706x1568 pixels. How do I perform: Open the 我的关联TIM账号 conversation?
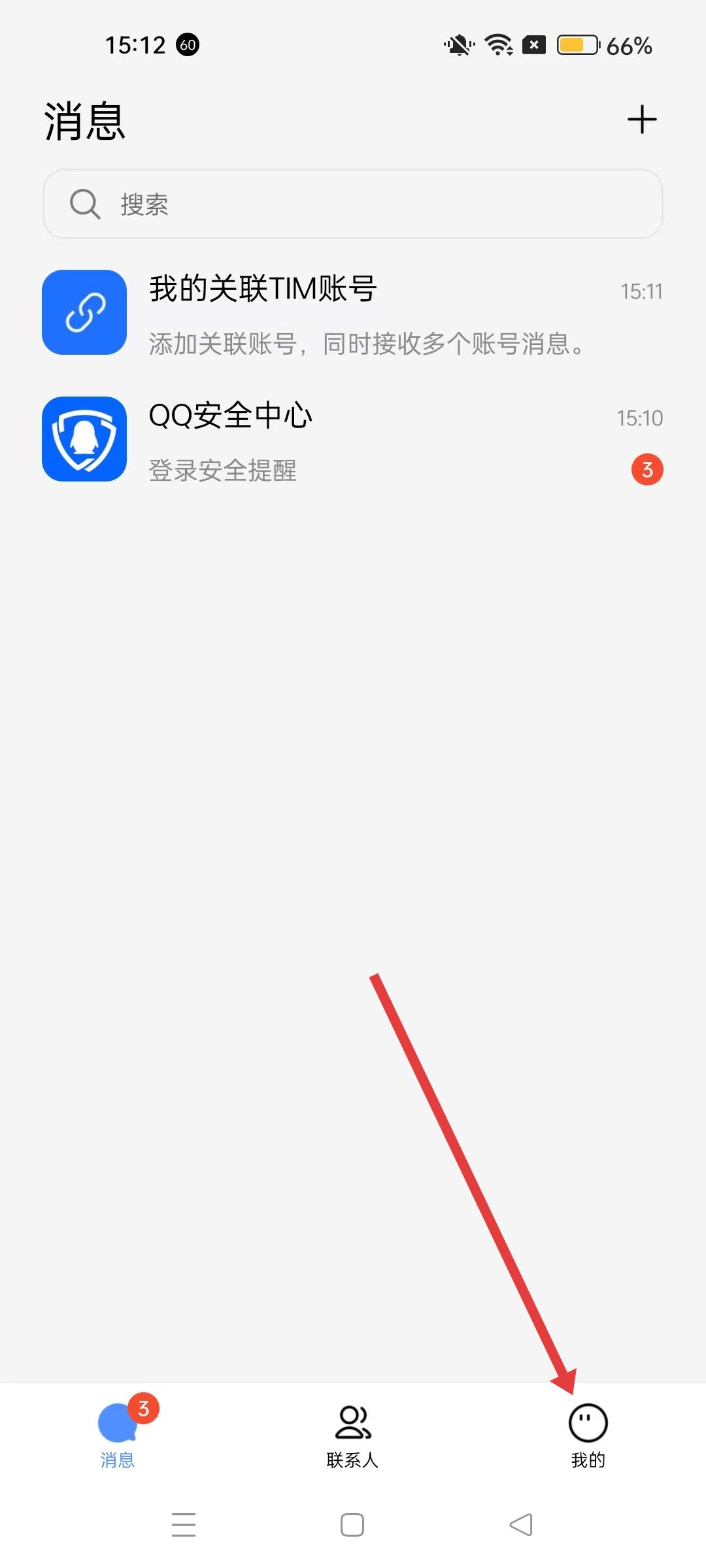(353, 314)
